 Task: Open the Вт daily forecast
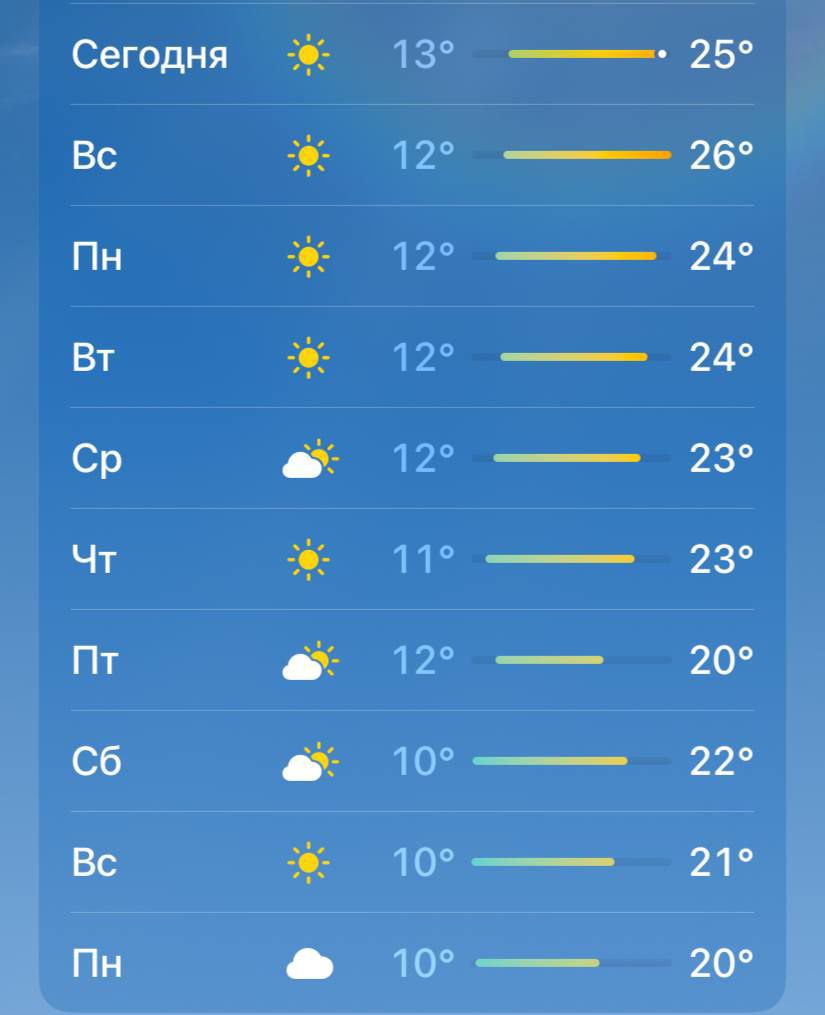tap(412, 357)
